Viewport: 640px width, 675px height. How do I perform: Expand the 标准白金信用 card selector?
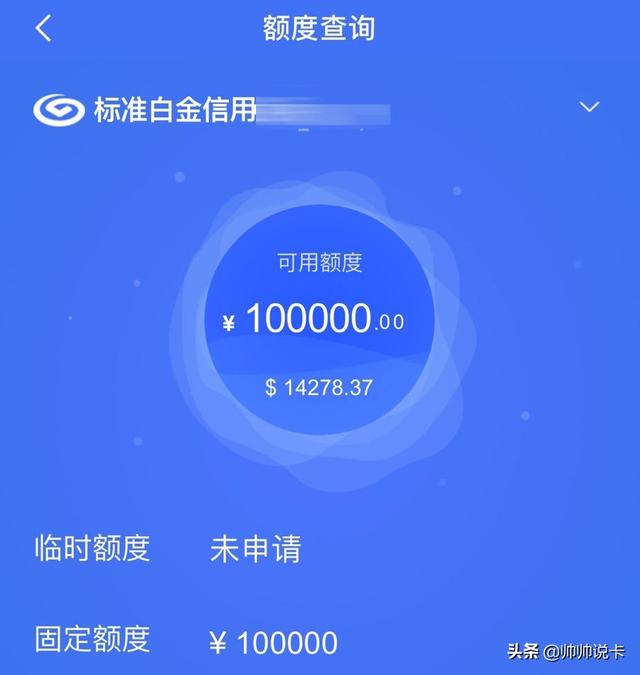point(589,107)
